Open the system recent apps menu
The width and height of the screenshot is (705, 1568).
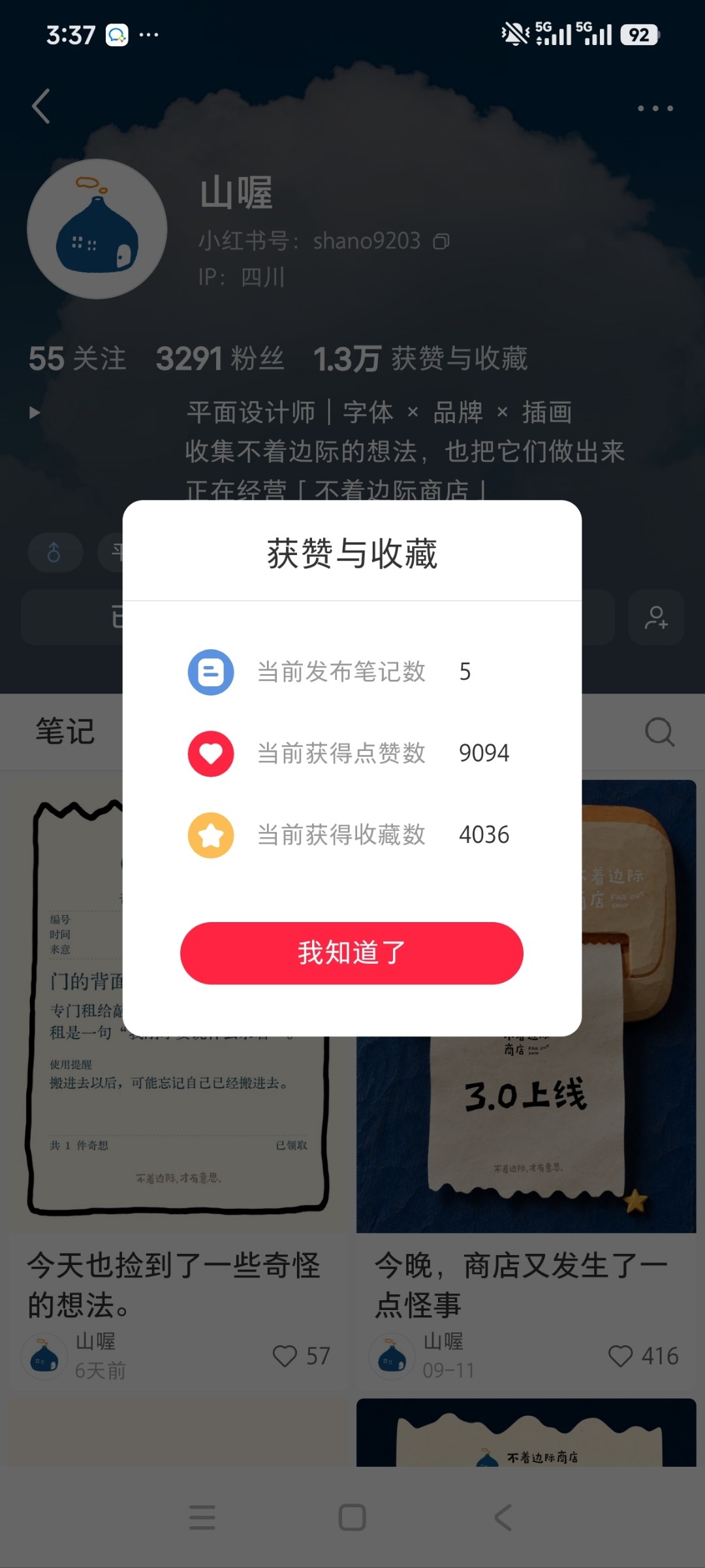point(202,1517)
